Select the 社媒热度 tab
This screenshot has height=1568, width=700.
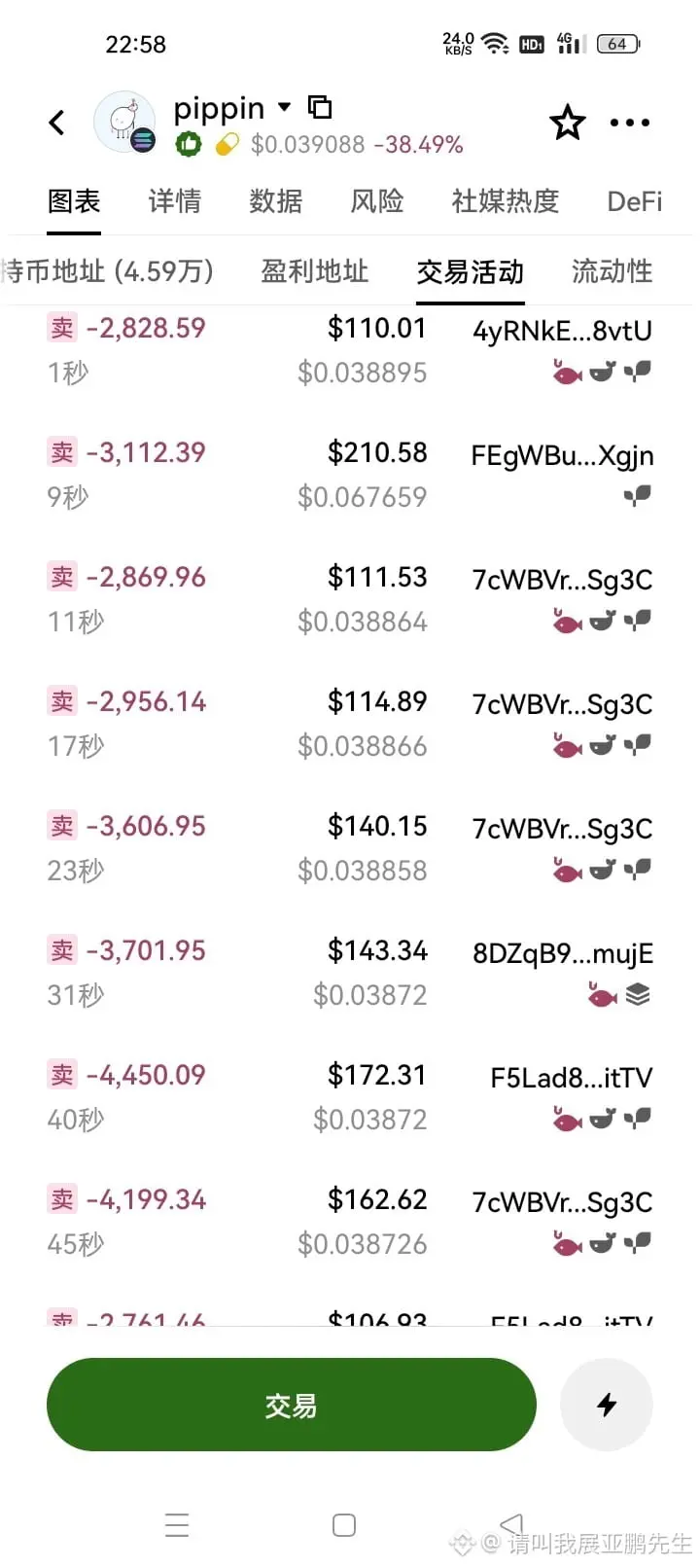506,201
